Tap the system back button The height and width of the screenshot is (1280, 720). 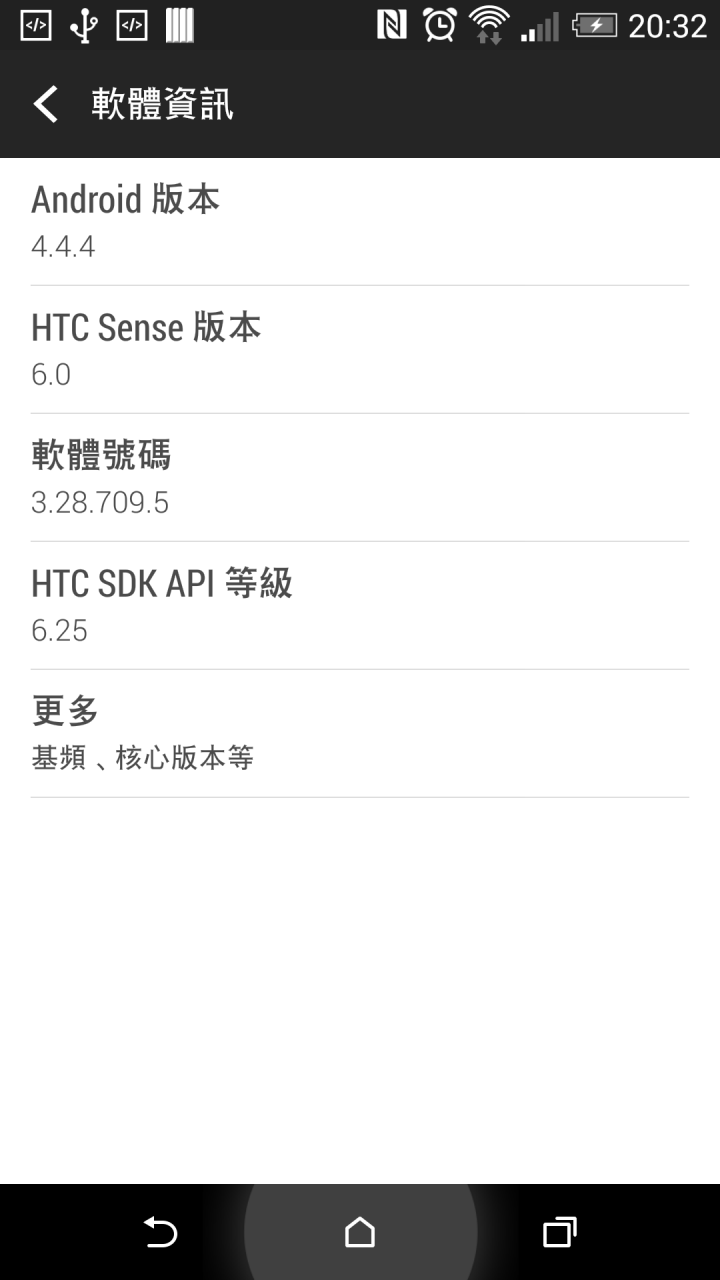click(160, 1232)
